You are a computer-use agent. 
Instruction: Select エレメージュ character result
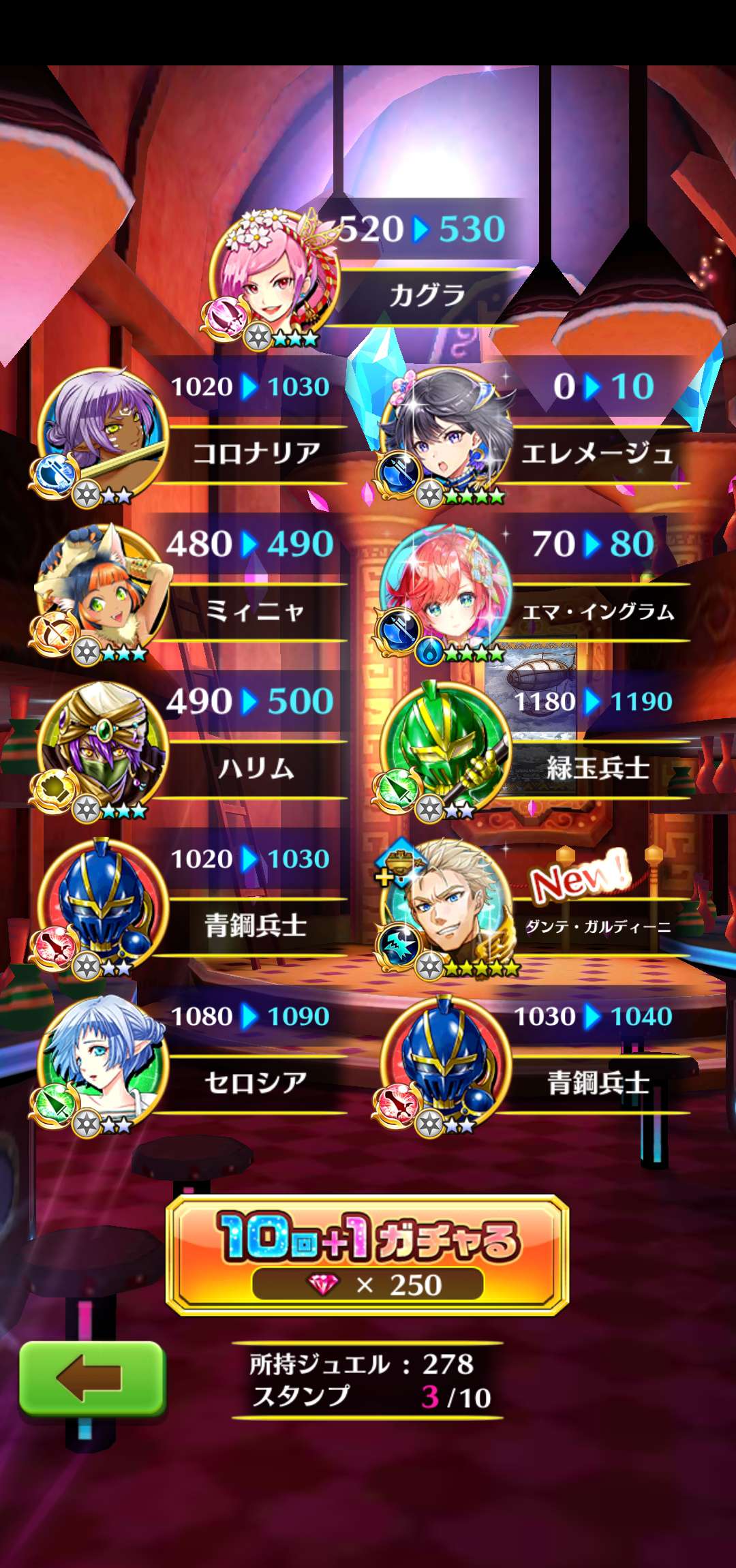click(x=446, y=434)
